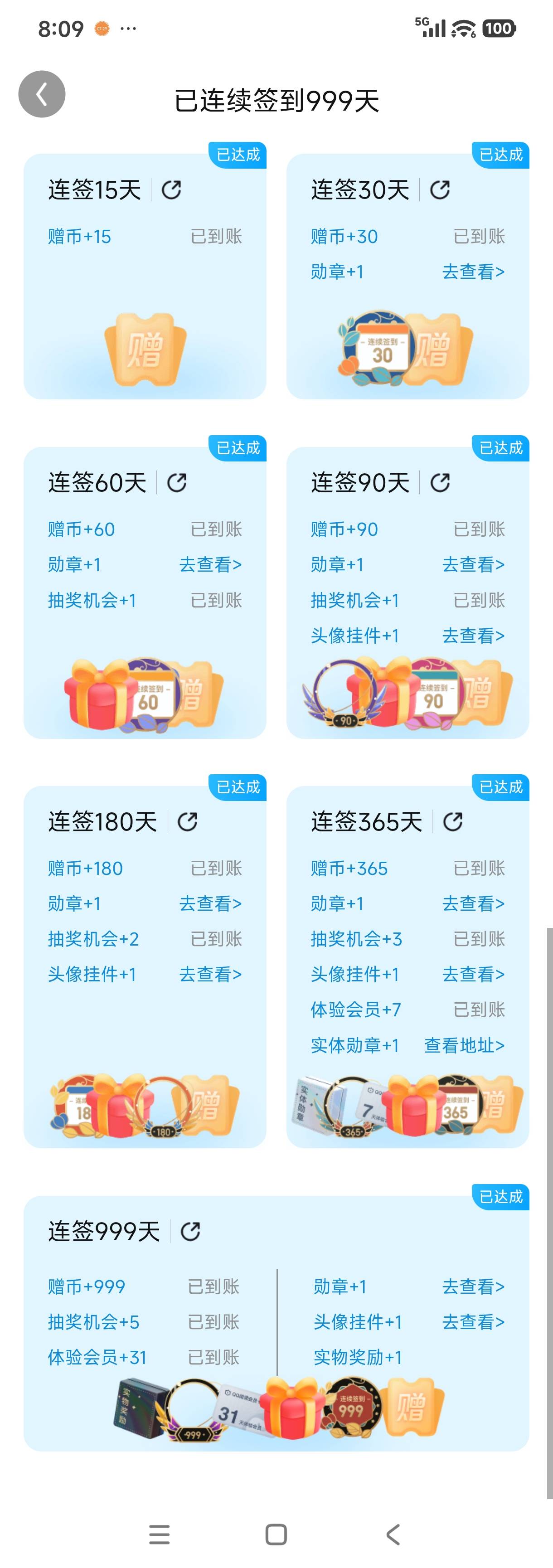The image size is (553, 1568).
Task: Share the 连签60天 achievement
Action: coord(177,483)
